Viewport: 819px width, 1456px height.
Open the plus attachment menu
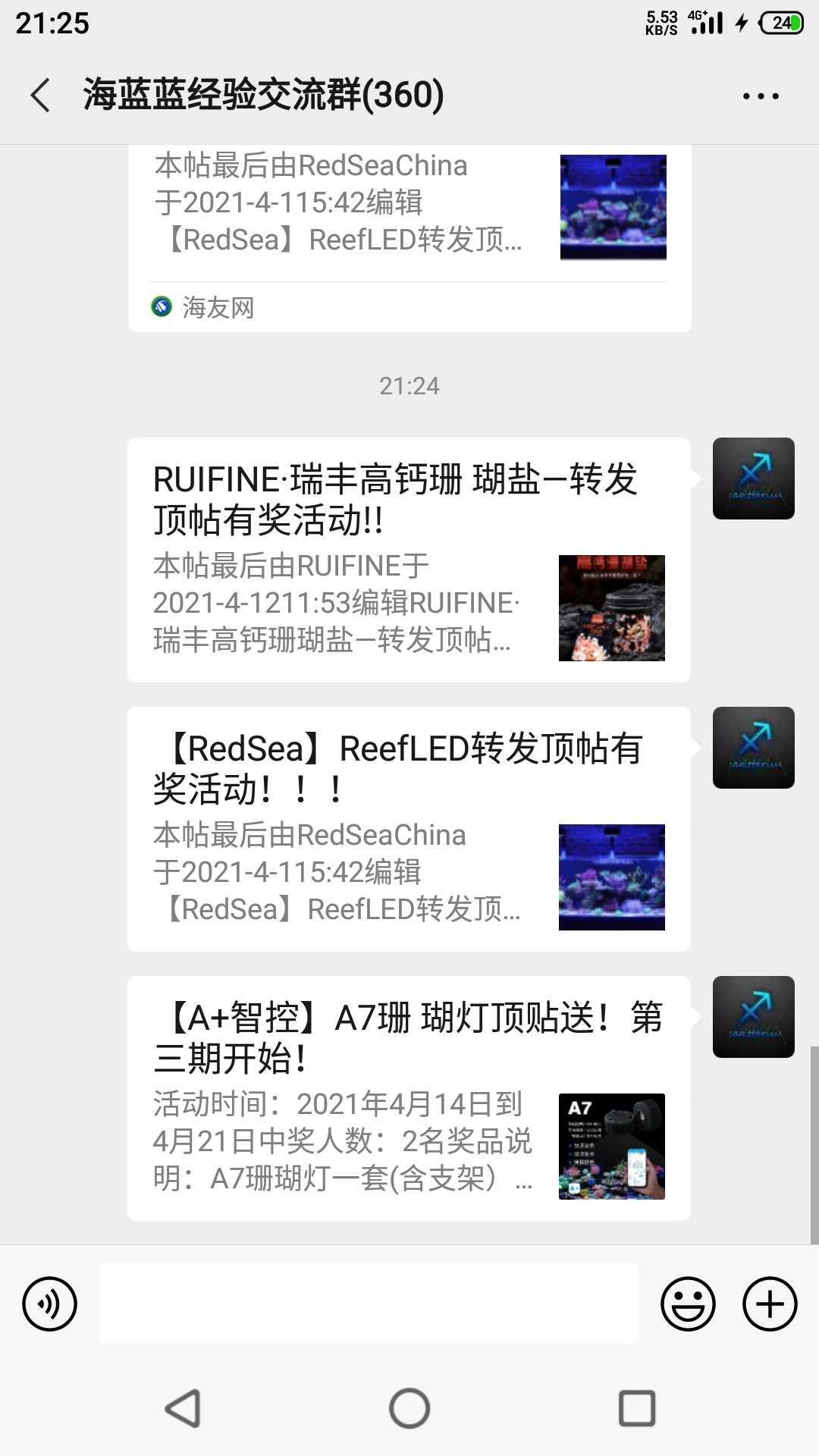[x=769, y=1304]
